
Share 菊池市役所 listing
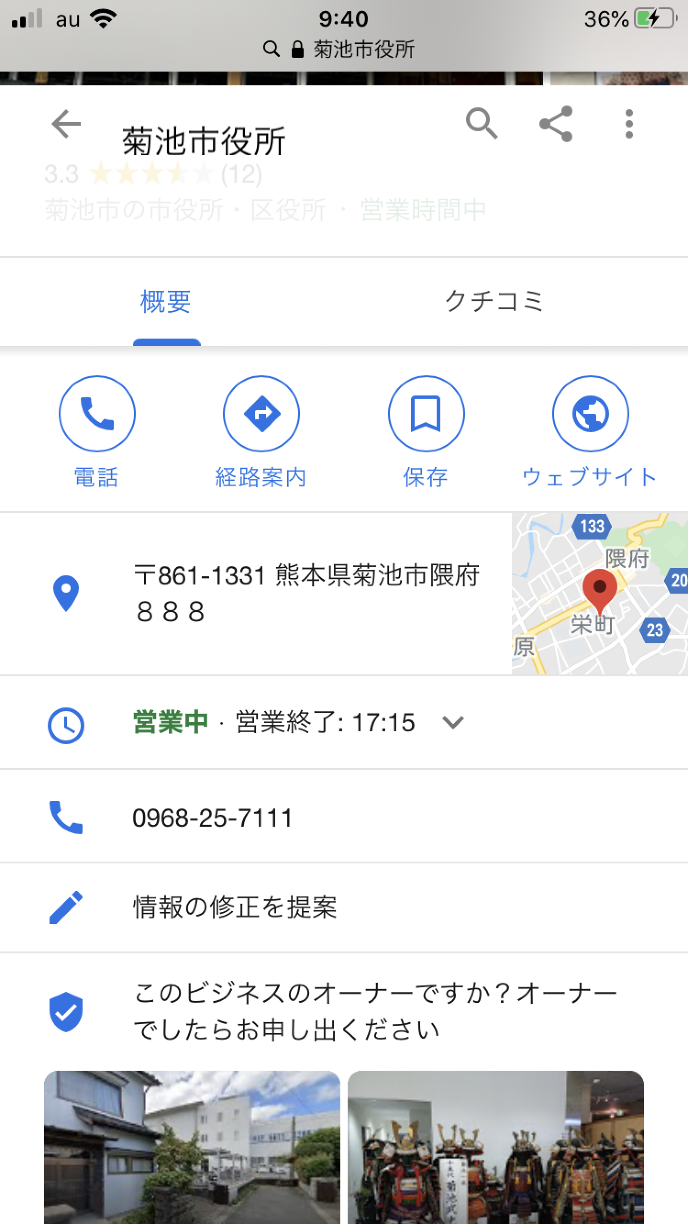coord(555,125)
